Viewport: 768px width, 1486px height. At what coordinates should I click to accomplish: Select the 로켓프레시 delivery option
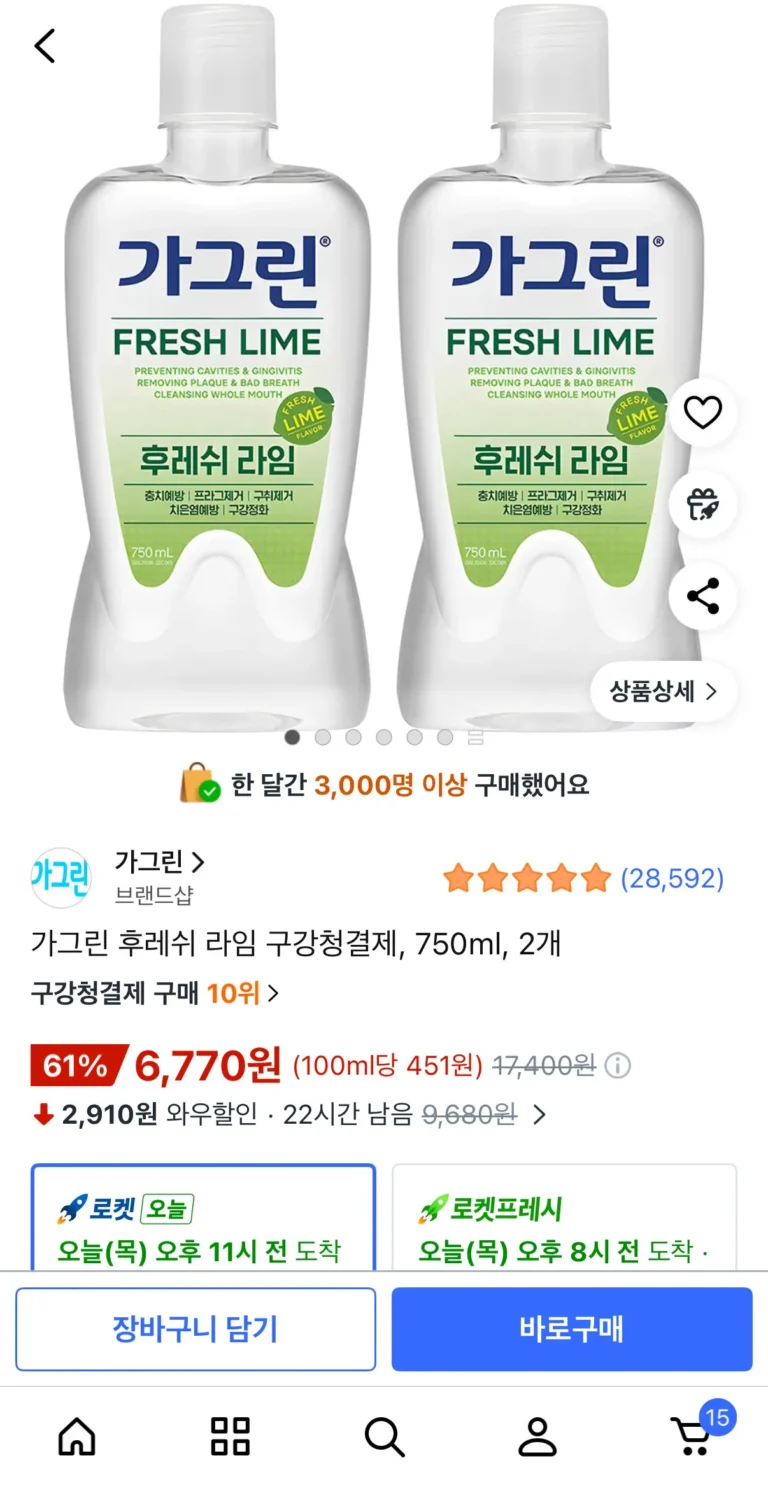[564, 1218]
